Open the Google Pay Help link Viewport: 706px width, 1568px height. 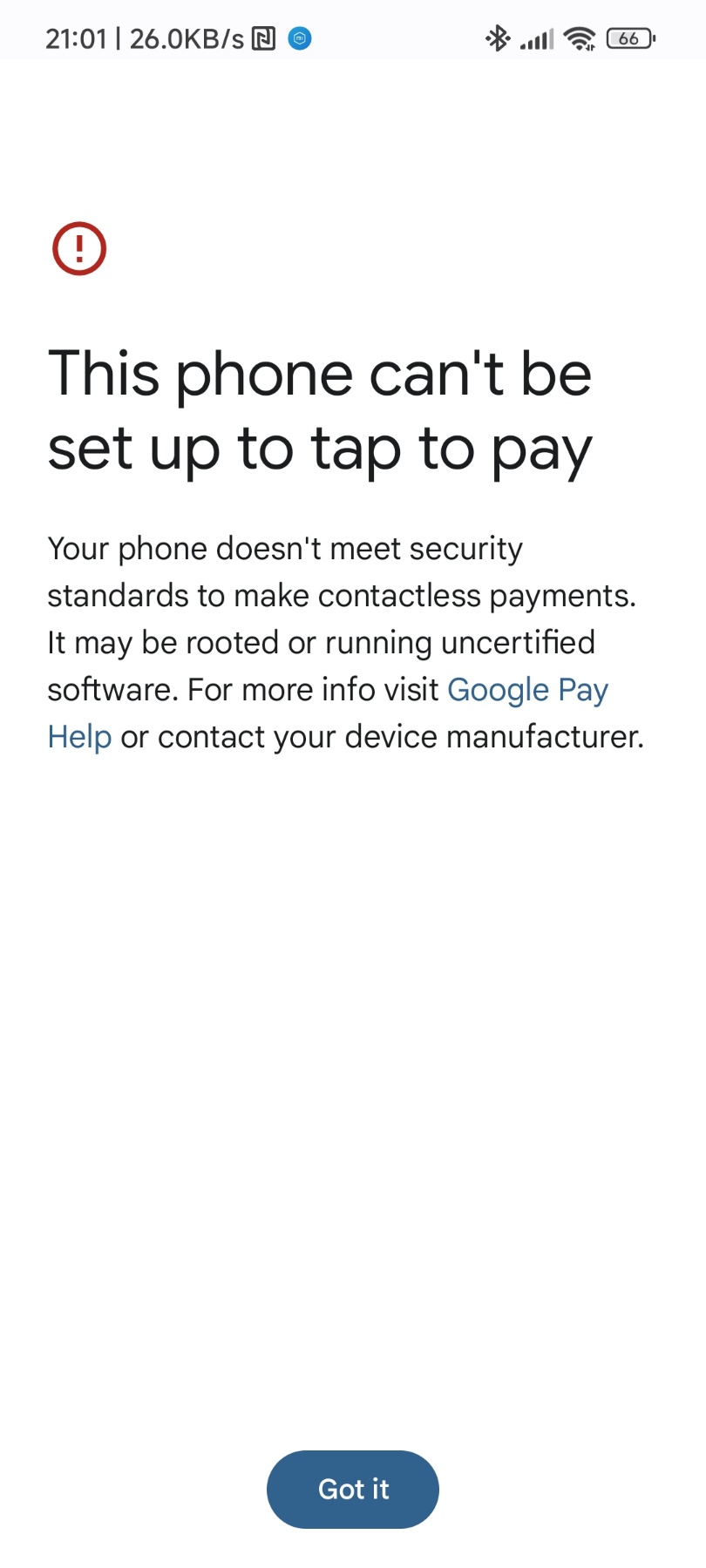coord(527,690)
